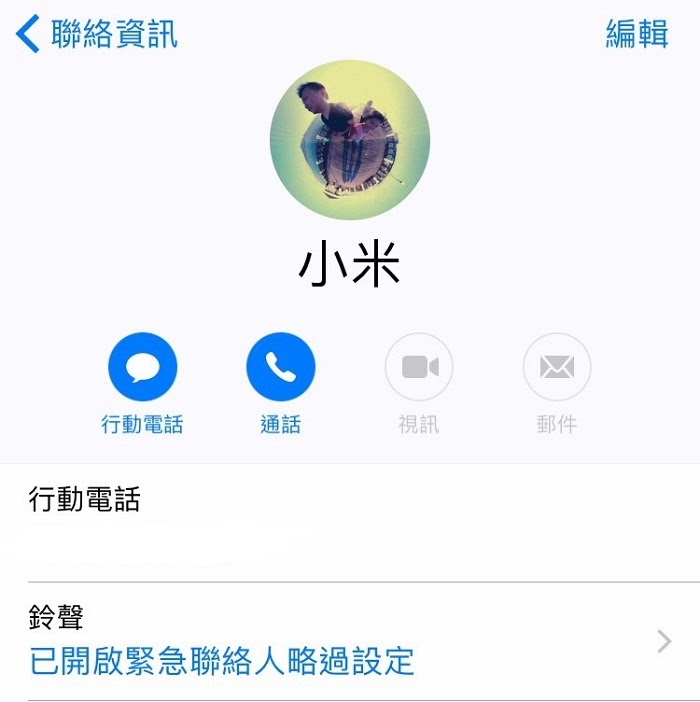Open 鈴聲 ringtone settings row
Screen dimensions: 700x702
[350, 641]
